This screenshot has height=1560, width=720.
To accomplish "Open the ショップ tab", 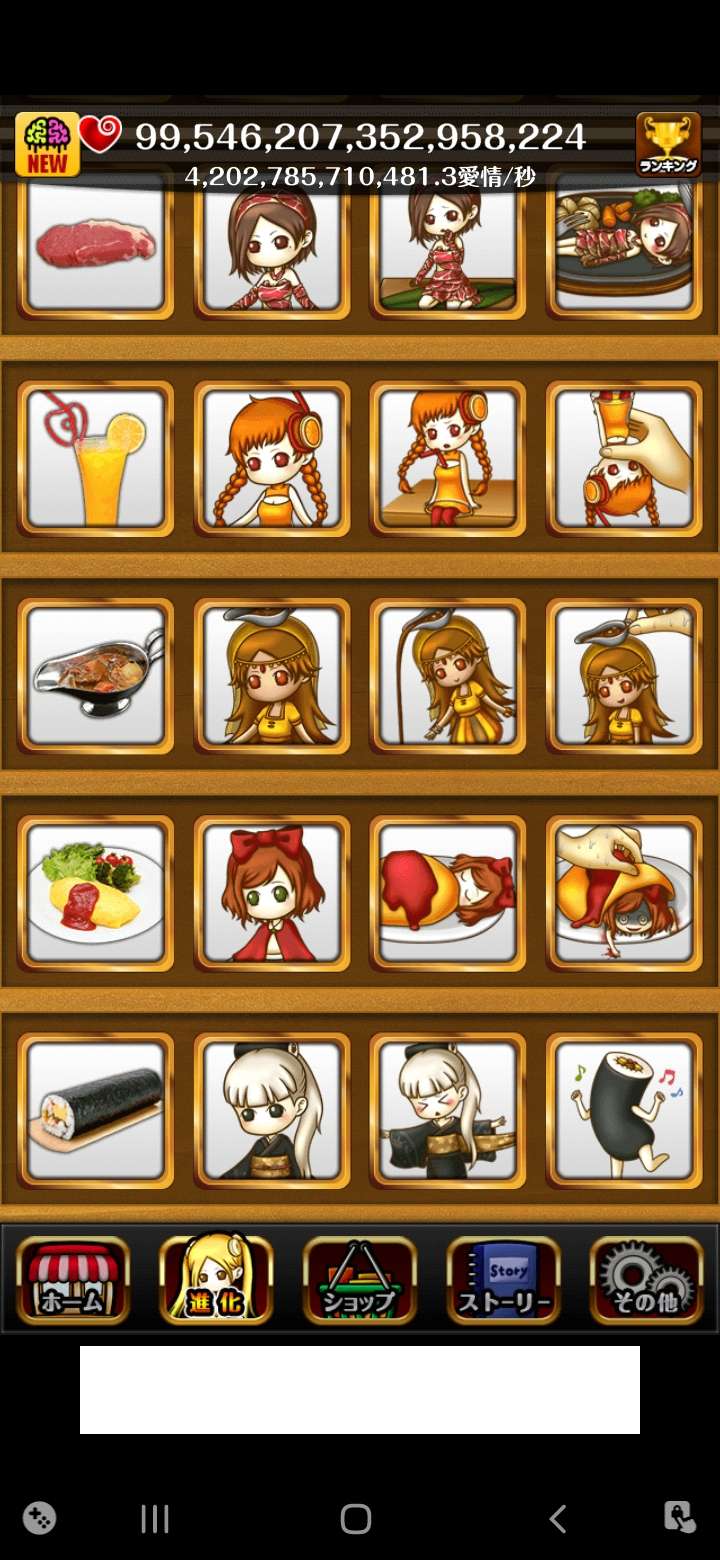I will [x=360, y=1280].
